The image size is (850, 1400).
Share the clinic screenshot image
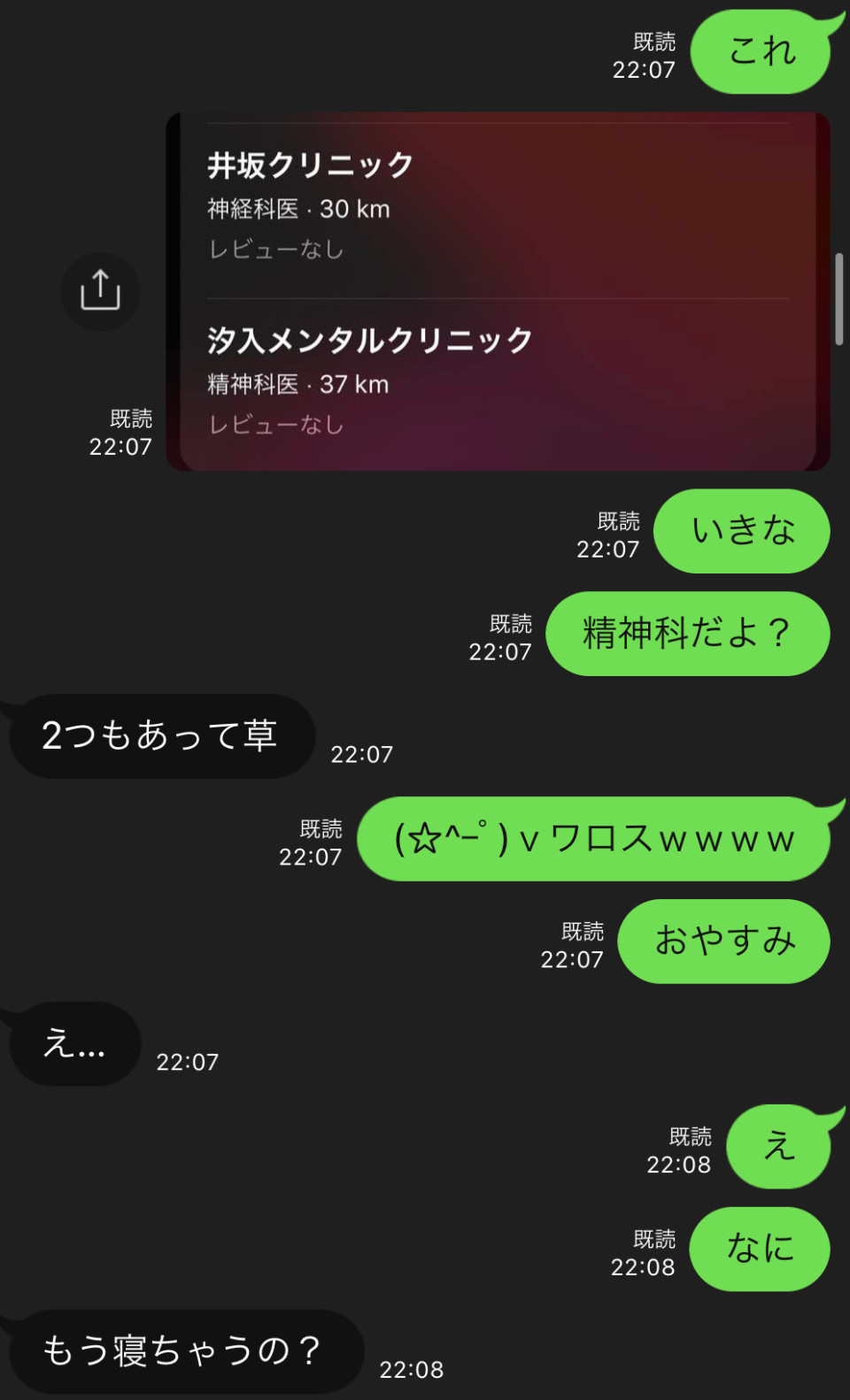pyautogui.click(x=100, y=291)
